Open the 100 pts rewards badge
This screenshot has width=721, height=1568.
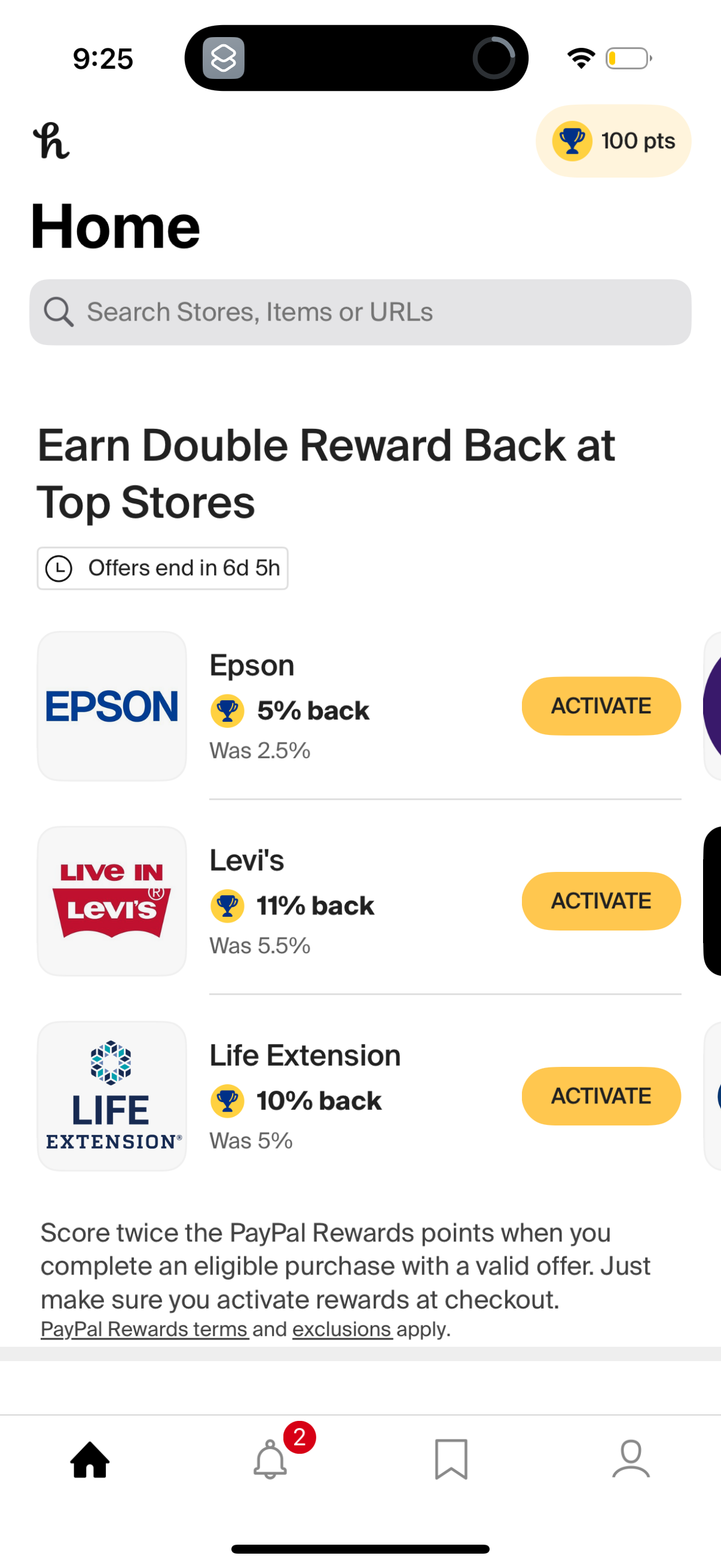[x=613, y=141]
